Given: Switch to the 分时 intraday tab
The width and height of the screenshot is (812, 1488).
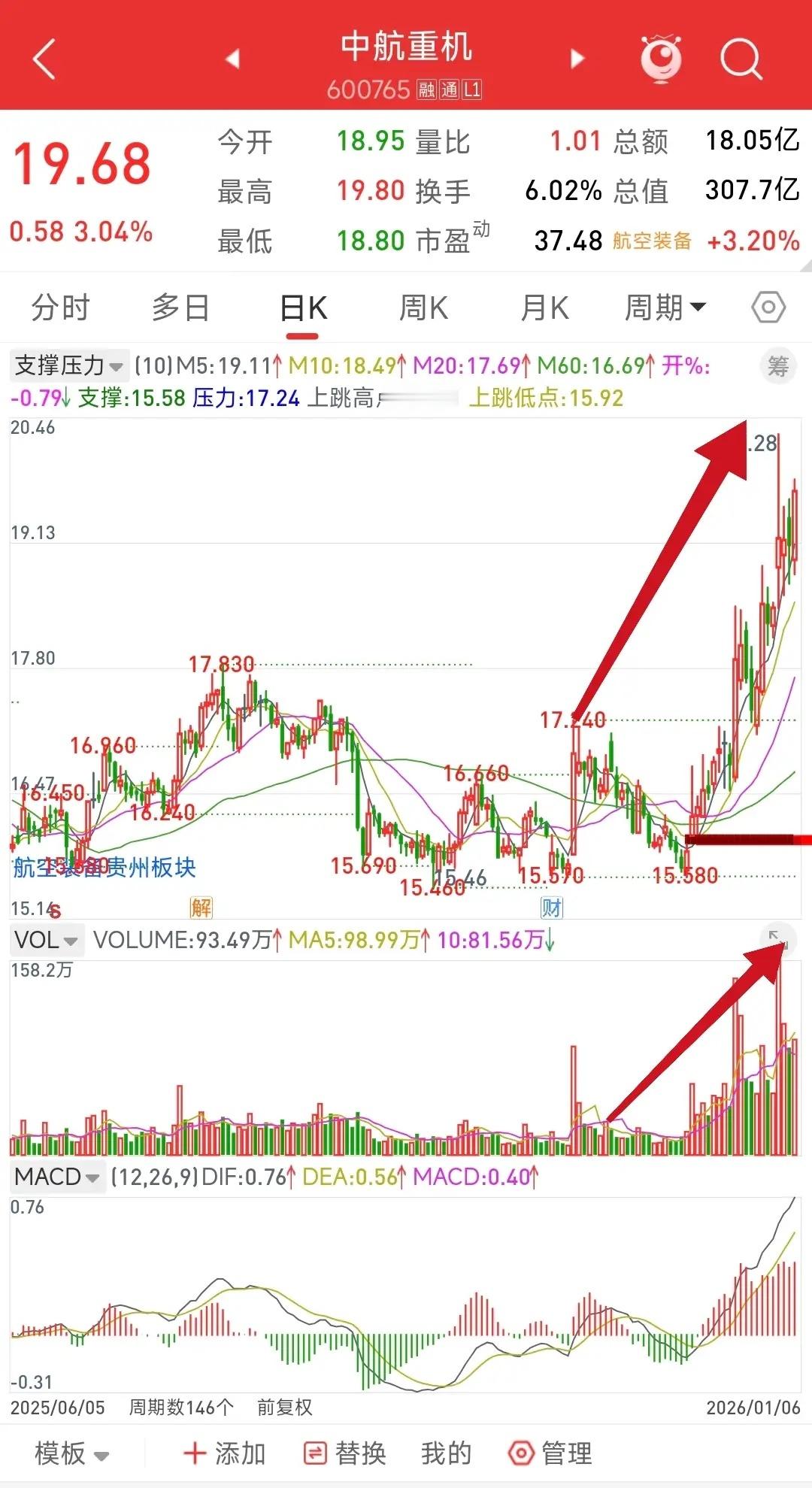Looking at the screenshot, I should 60,308.
